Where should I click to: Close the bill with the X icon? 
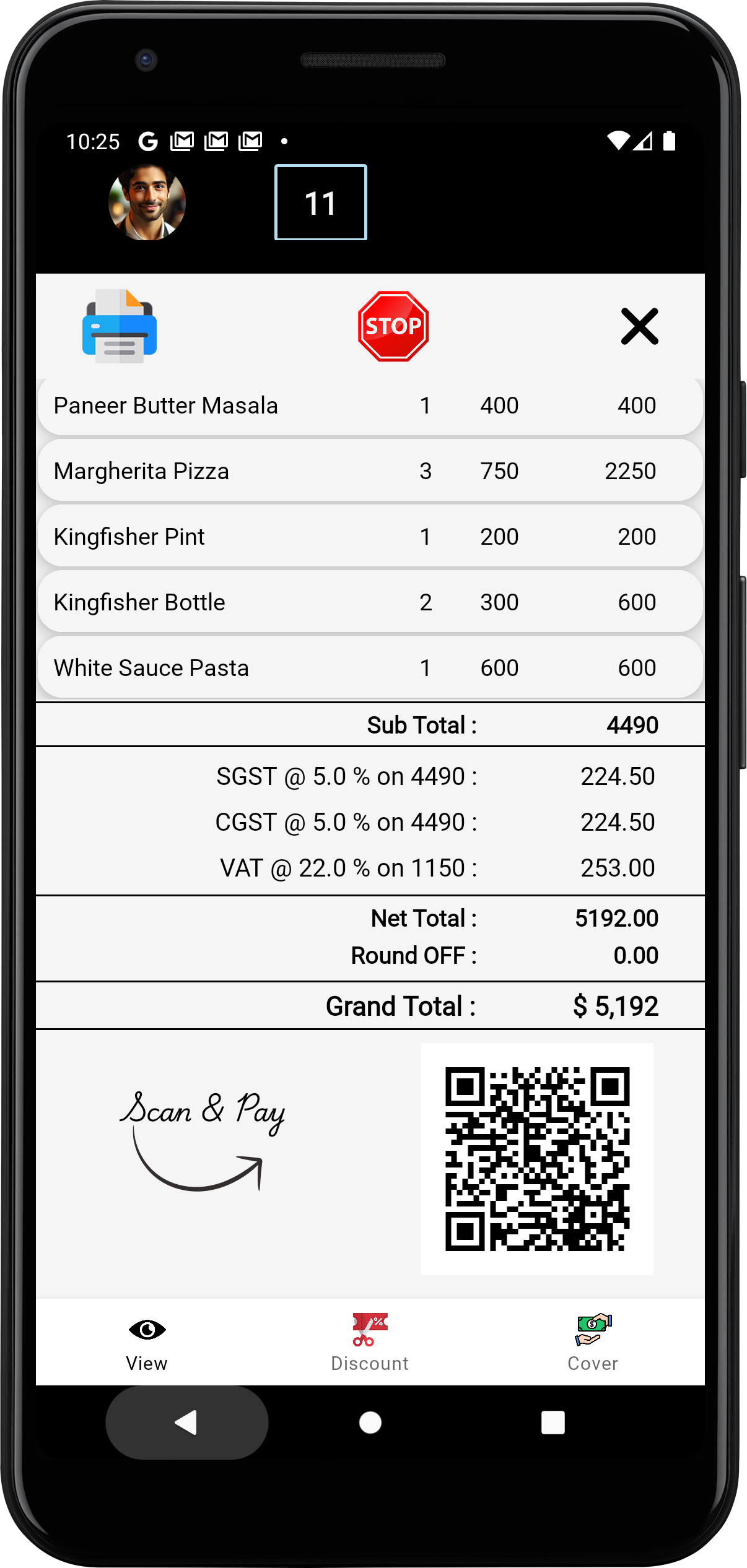[639, 326]
